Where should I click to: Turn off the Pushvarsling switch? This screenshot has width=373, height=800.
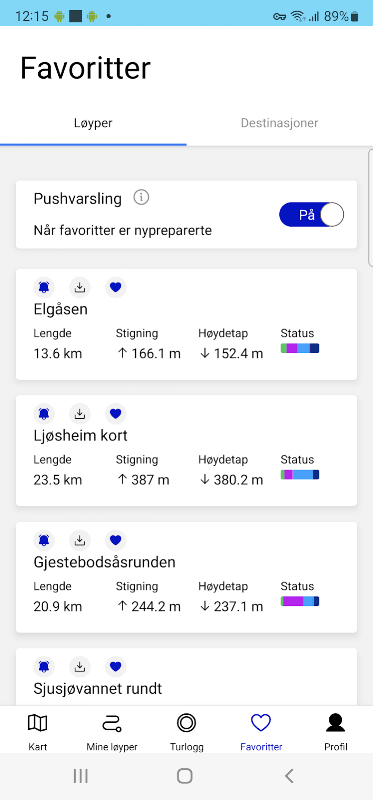(311, 215)
